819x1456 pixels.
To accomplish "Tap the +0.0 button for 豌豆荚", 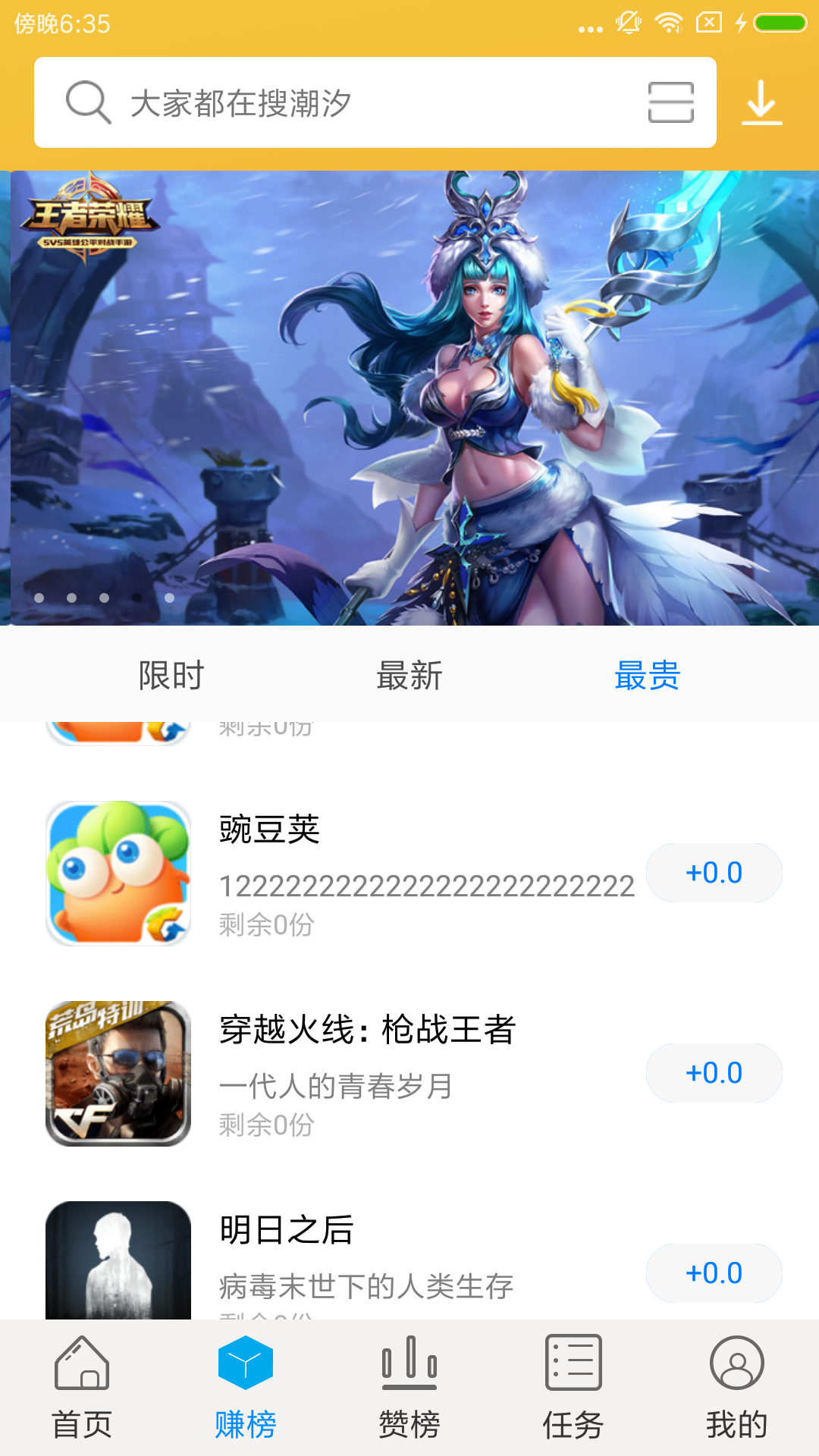I will tap(714, 873).
